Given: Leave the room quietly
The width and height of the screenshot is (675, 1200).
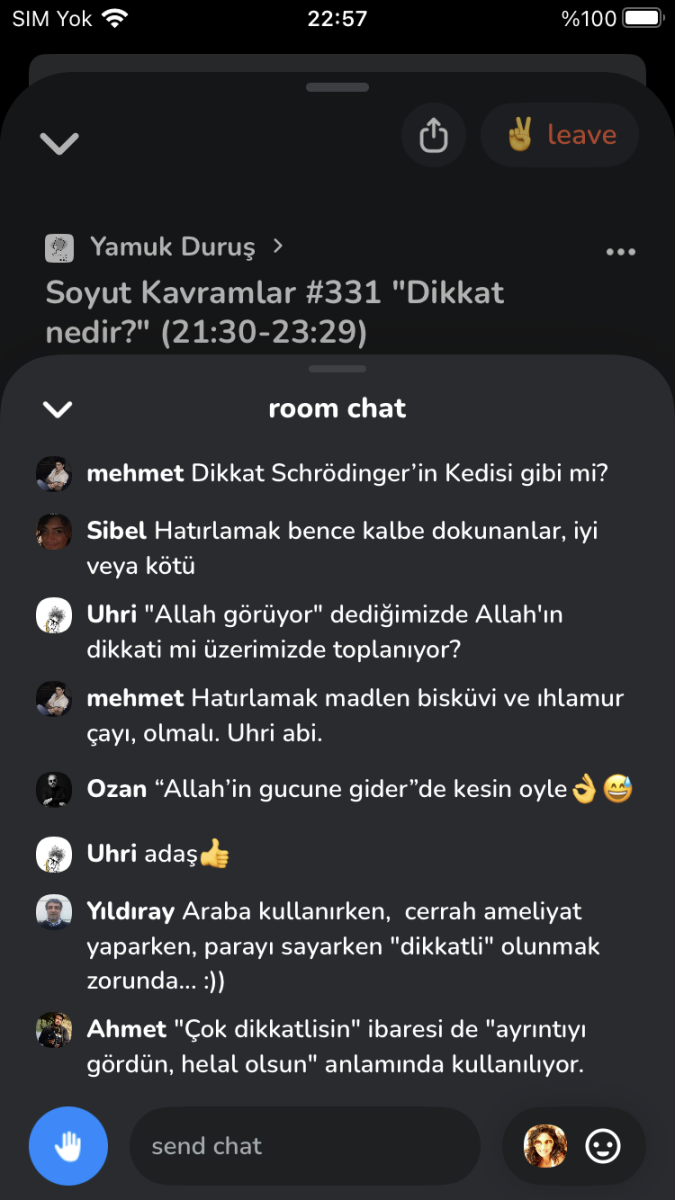Looking at the screenshot, I should coord(560,135).
